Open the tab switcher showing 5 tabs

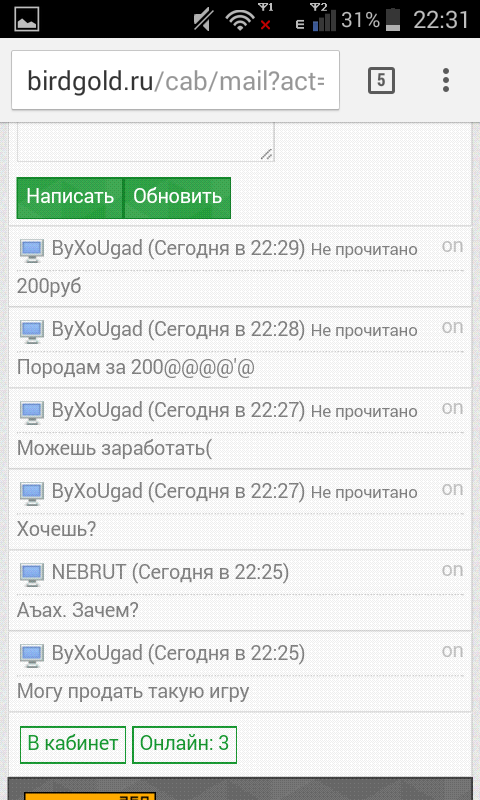381,81
